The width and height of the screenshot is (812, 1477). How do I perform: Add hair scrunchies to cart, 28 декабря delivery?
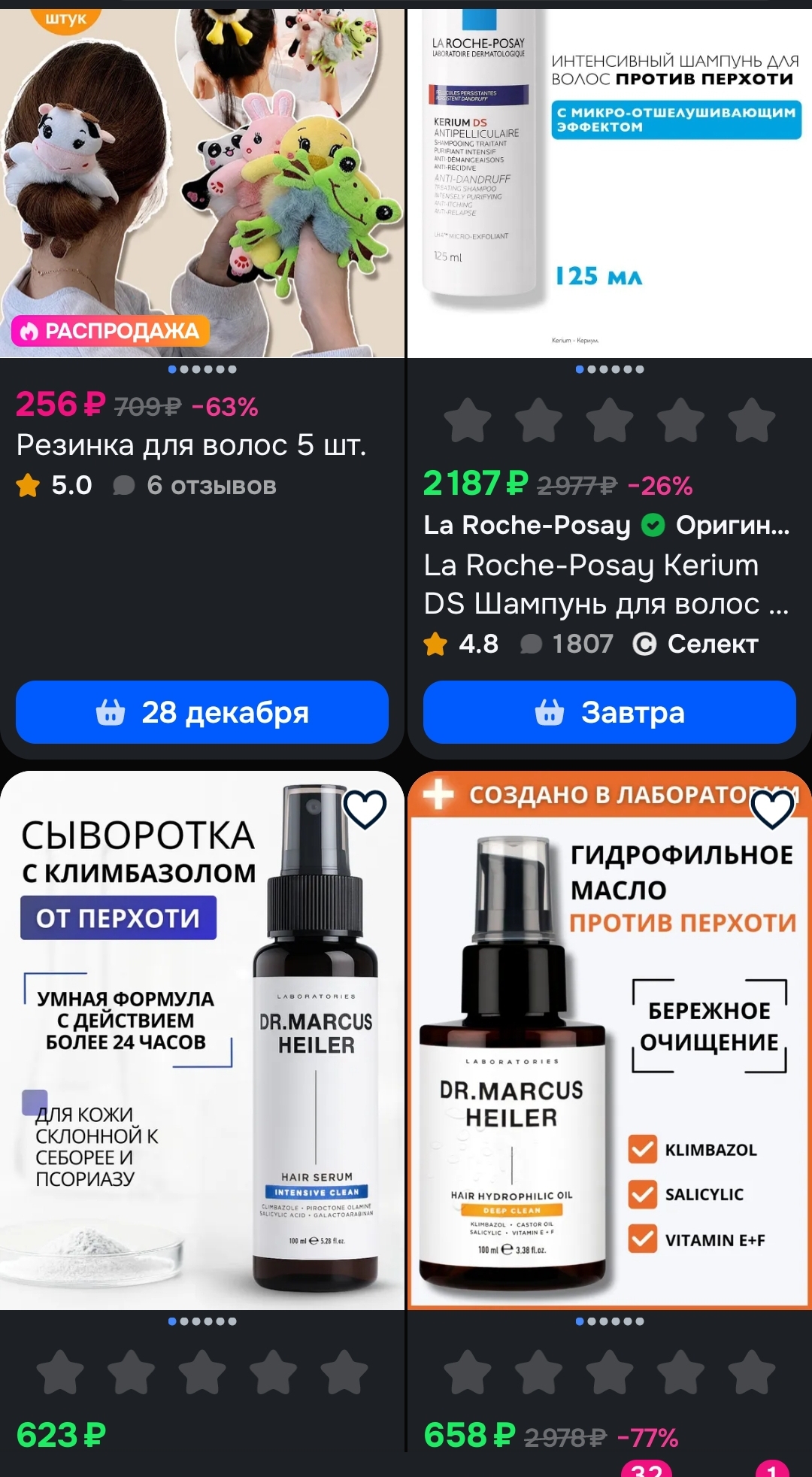click(x=202, y=712)
